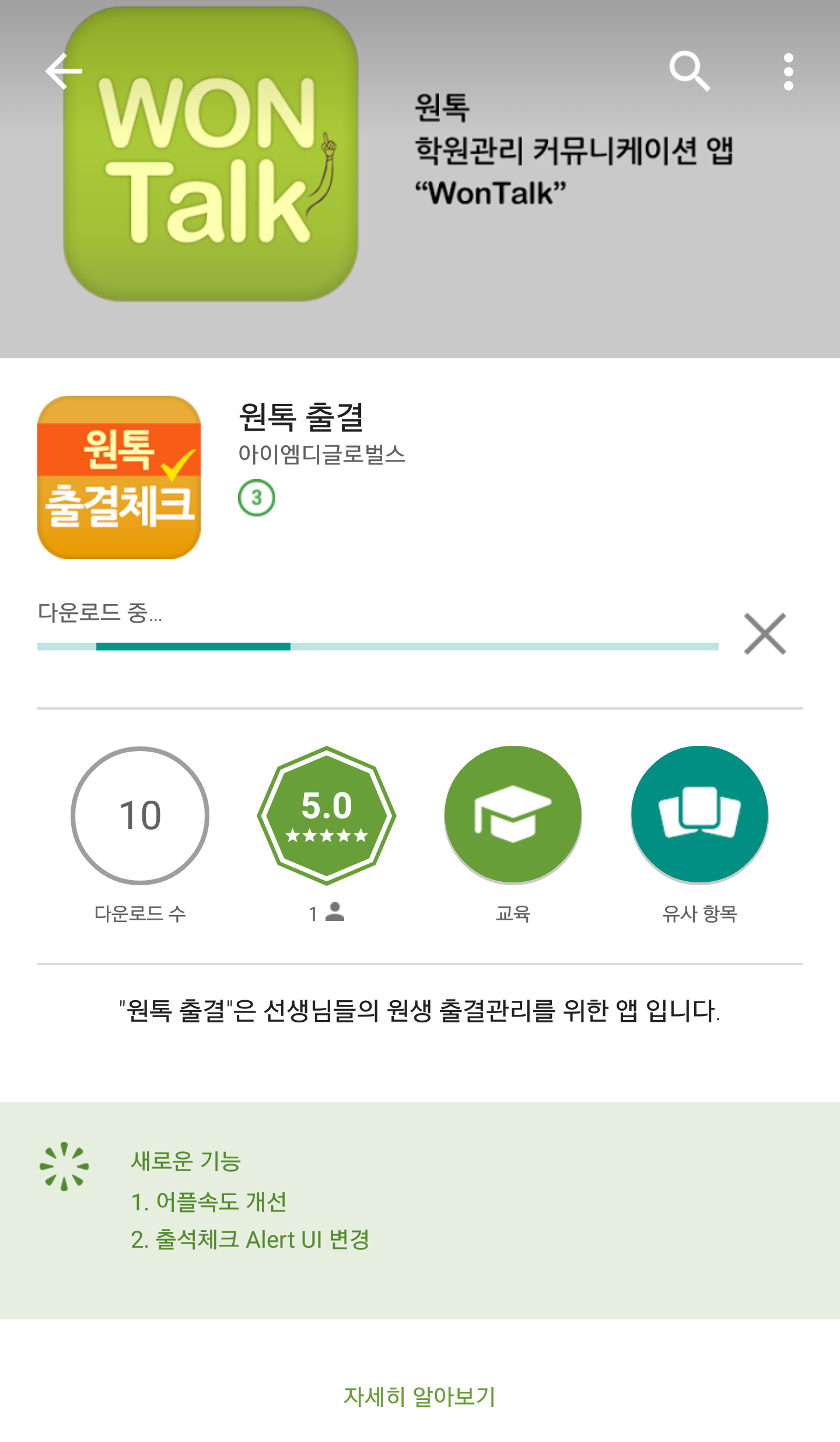Open the search magnifier
This screenshot has height=1442, width=840.
[x=689, y=71]
